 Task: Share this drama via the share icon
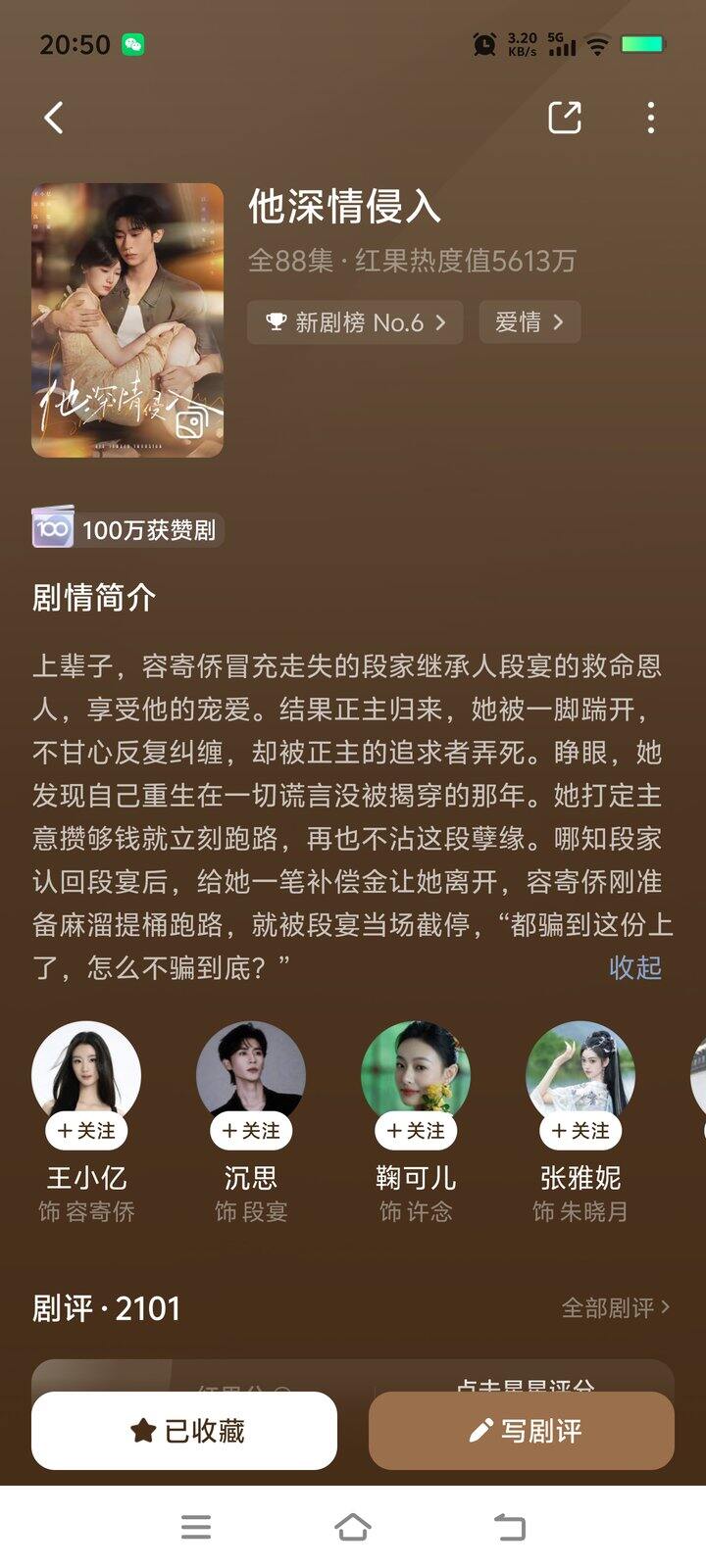[564, 118]
